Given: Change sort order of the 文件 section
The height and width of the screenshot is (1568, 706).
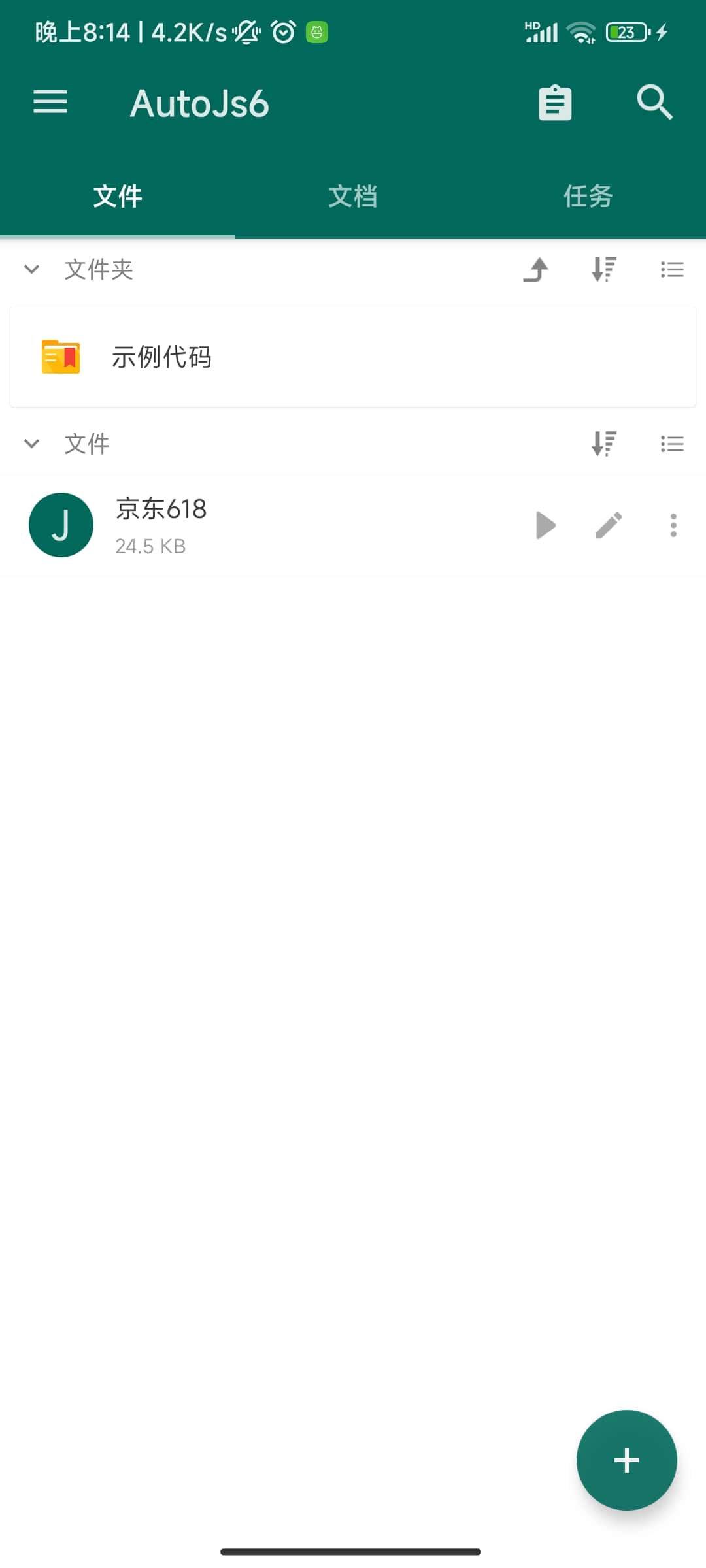Looking at the screenshot, I should click(603, 444).
